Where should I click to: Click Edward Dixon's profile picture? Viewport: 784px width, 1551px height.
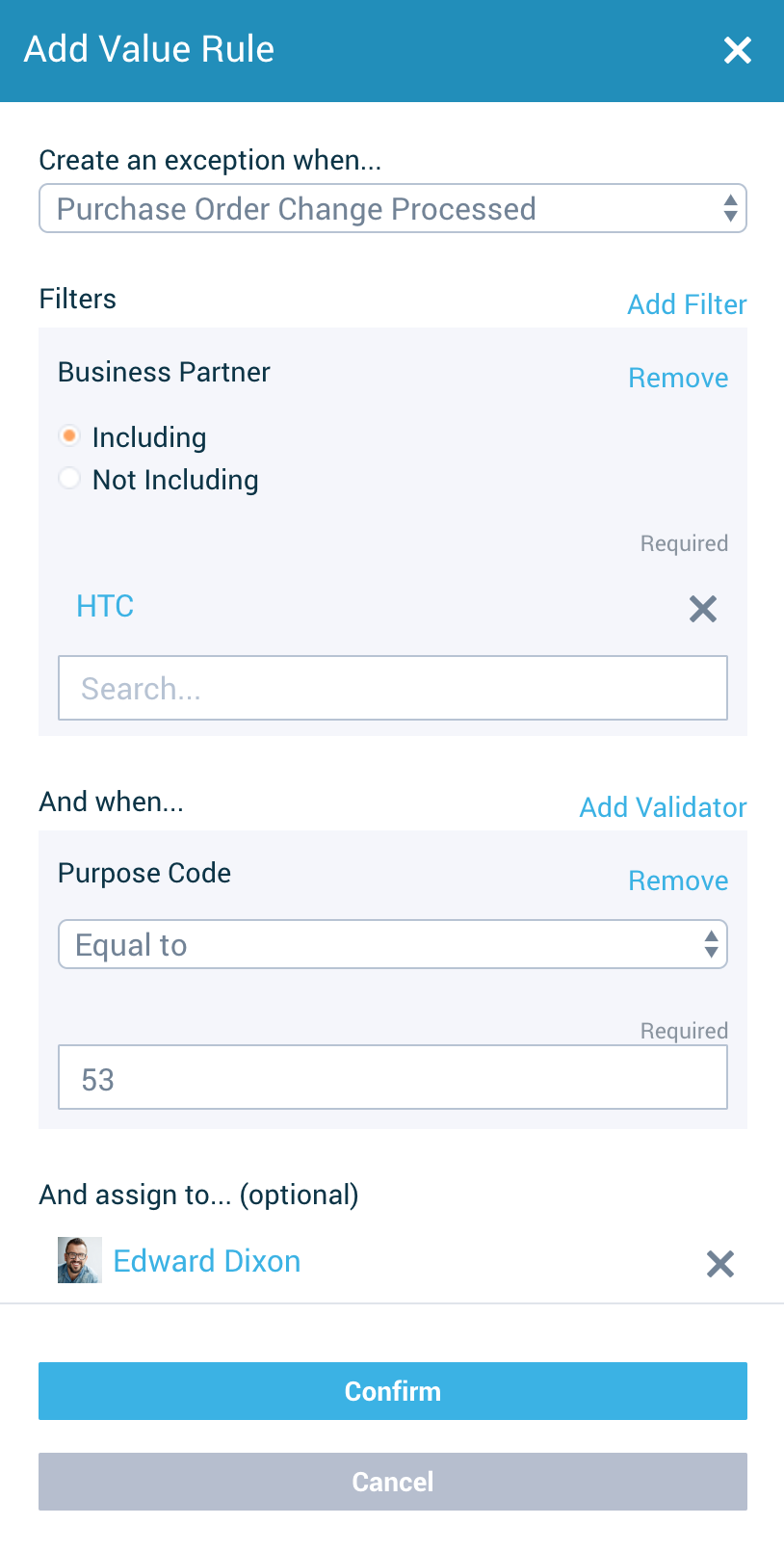[x=81, y=1259]
